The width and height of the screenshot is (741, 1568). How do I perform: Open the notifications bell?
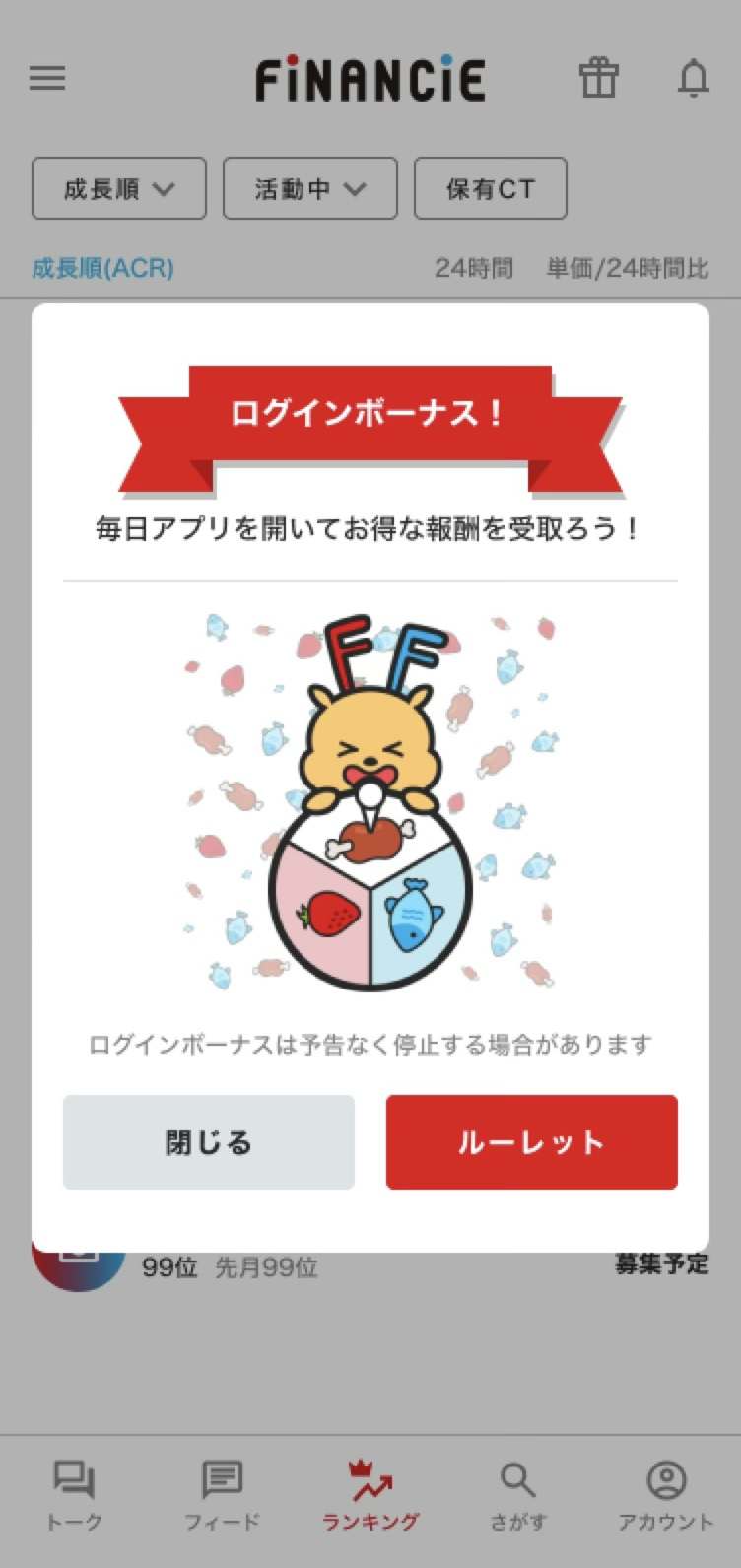(694, 79)
